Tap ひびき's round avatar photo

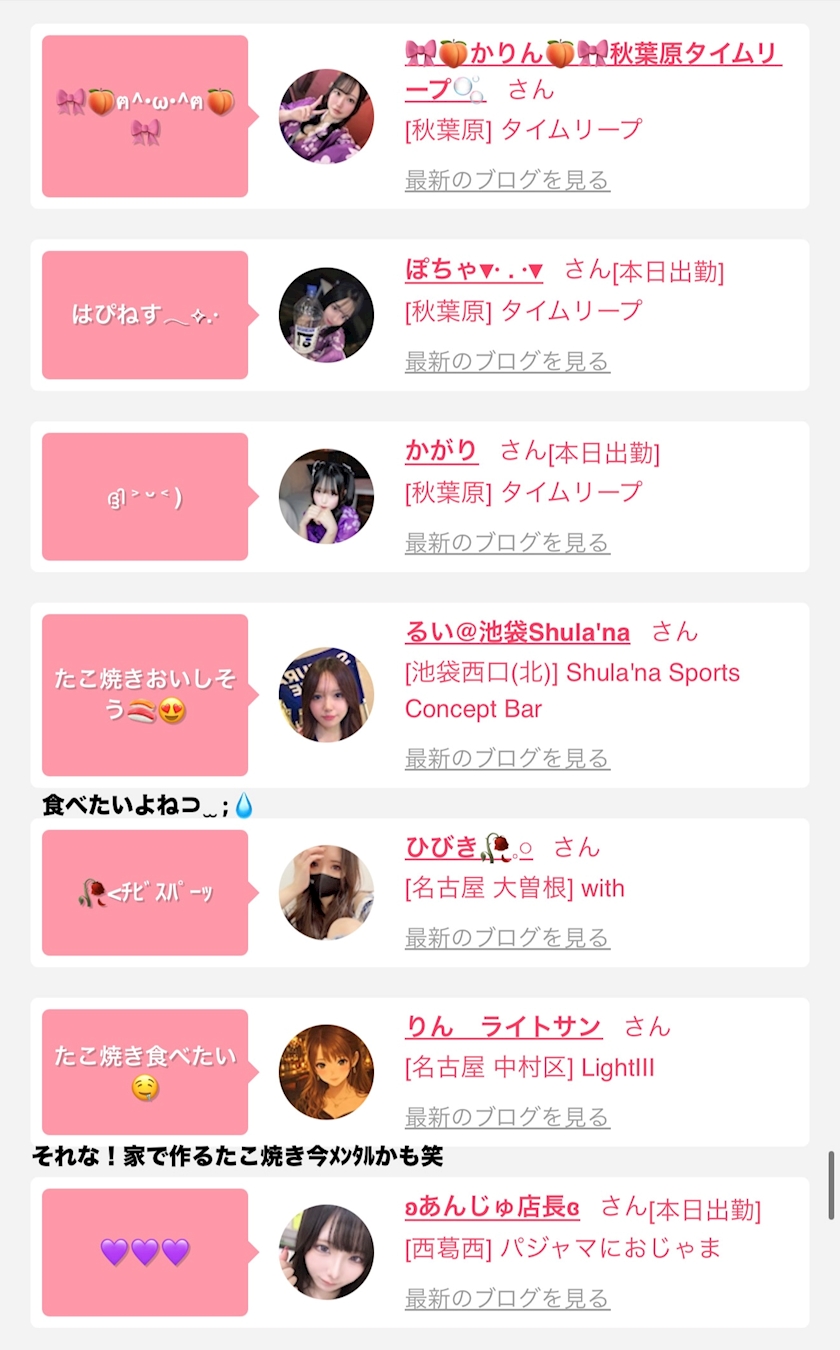326,892
